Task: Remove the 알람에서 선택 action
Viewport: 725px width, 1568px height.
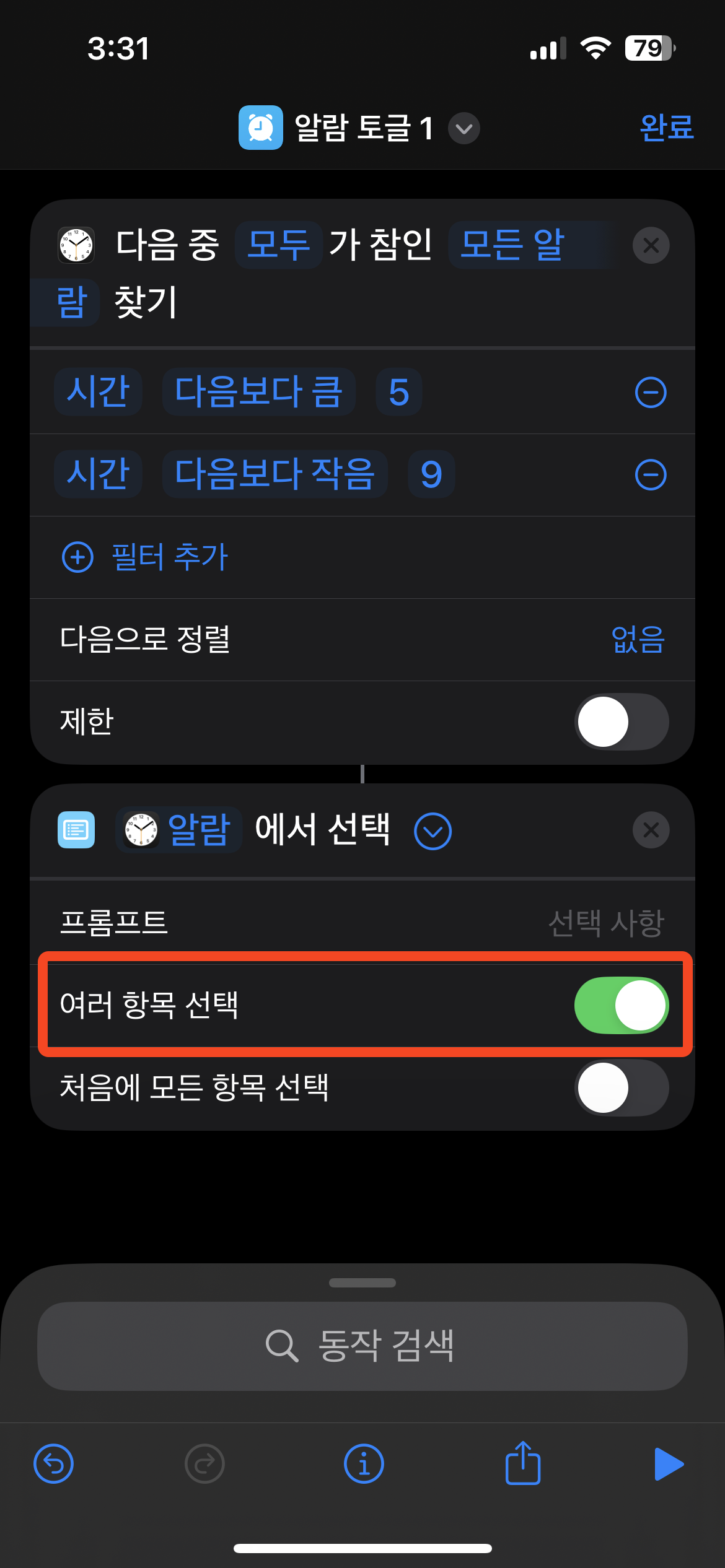Action: point(651,830)
